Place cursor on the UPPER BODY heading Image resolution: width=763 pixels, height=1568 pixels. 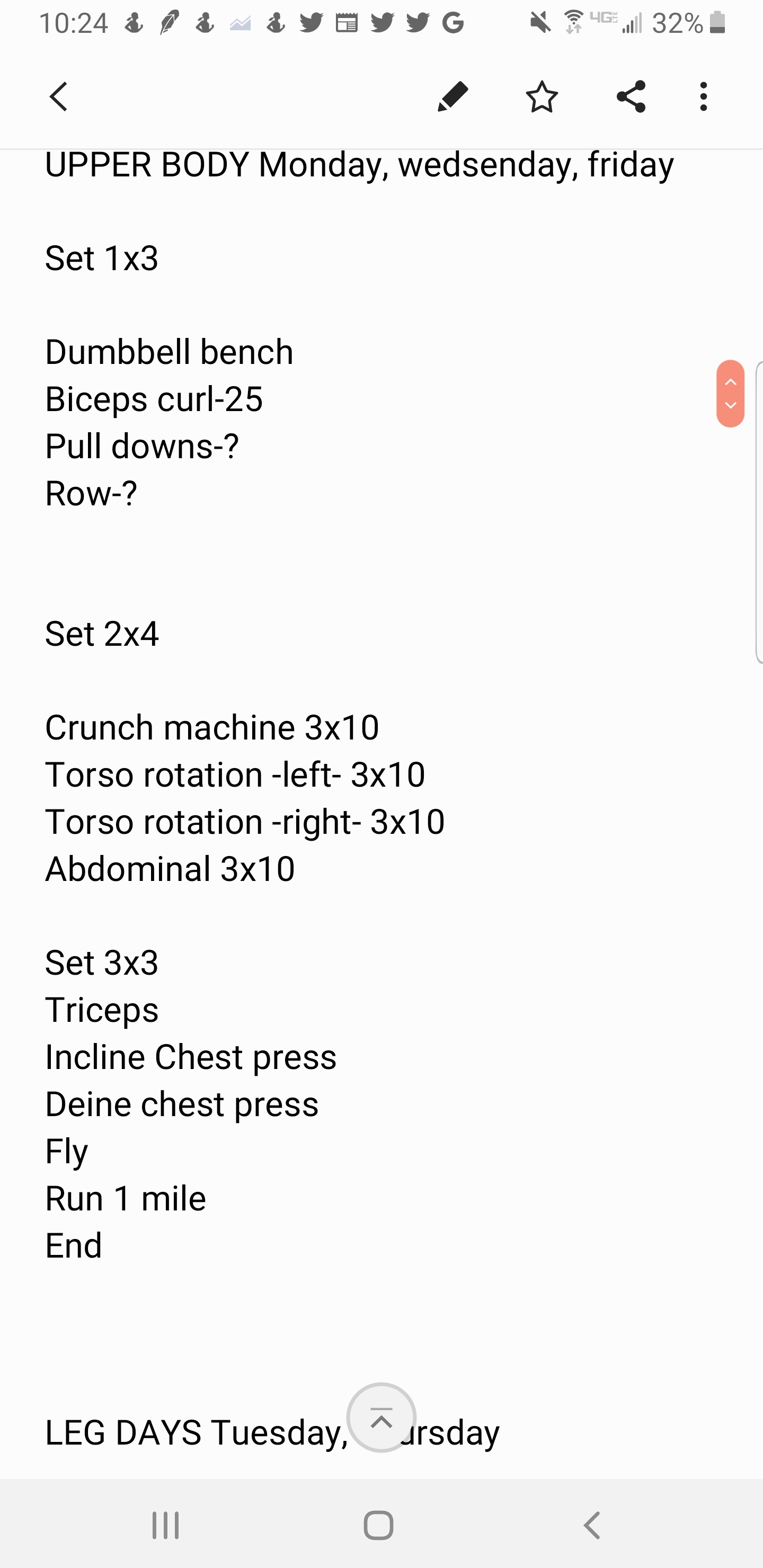pos(359,163)
